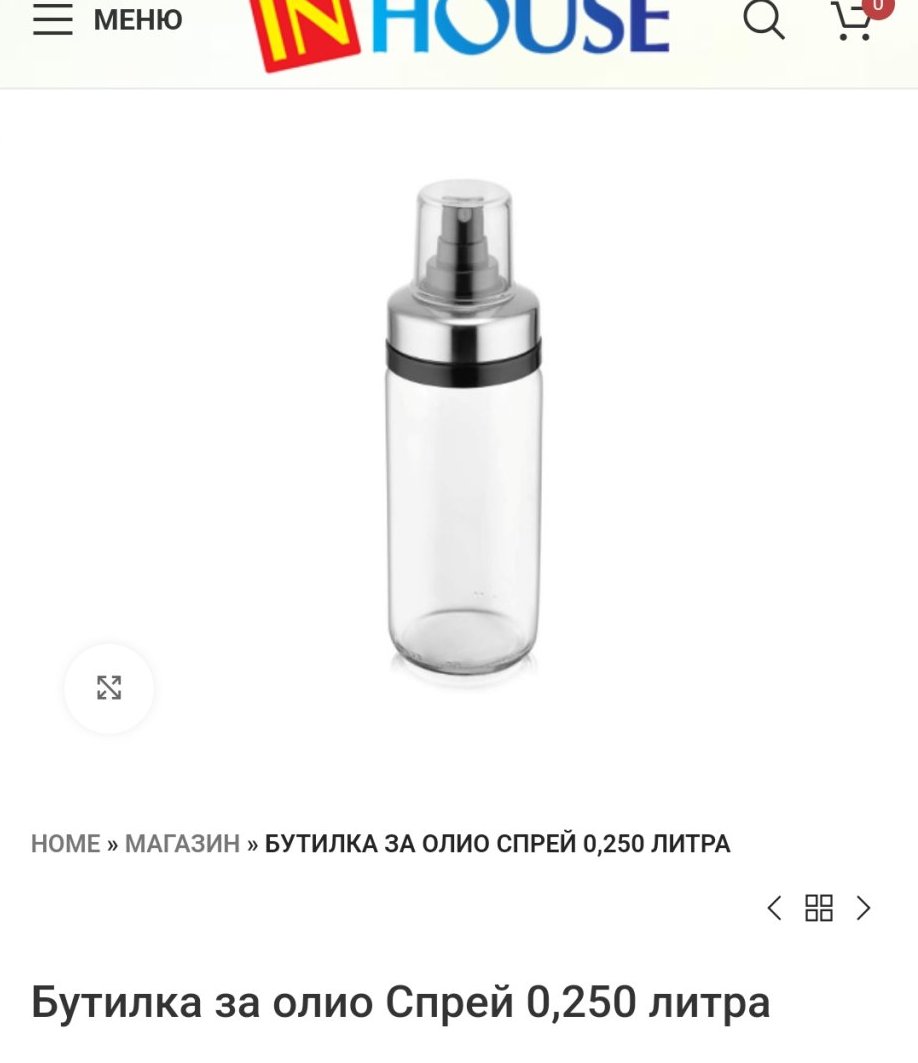Go to previous product arrow
The width and height of the screenshot is (918, 1063).
coord(774,908)
